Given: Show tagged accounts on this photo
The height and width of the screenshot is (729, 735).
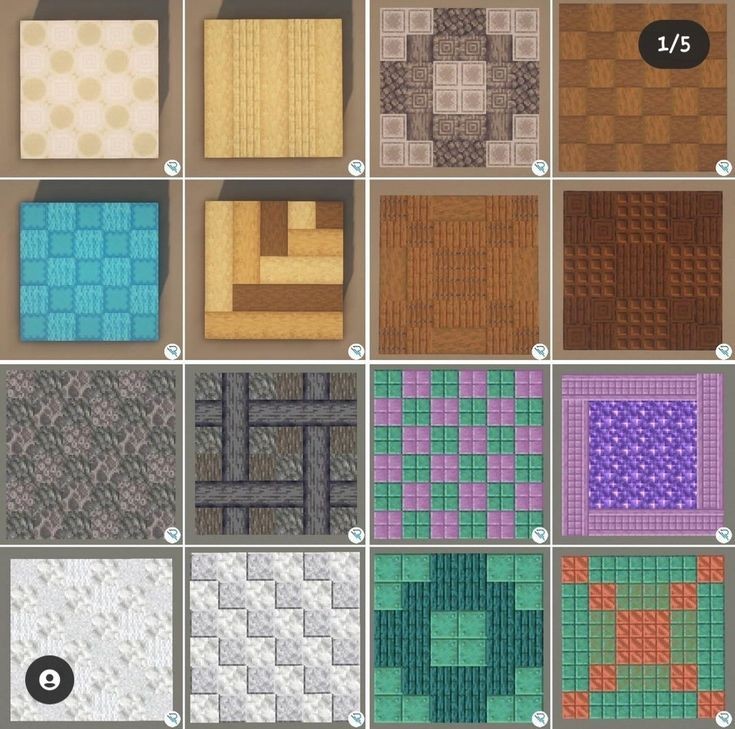Looking at the screenshot, I should pos(48,680).
